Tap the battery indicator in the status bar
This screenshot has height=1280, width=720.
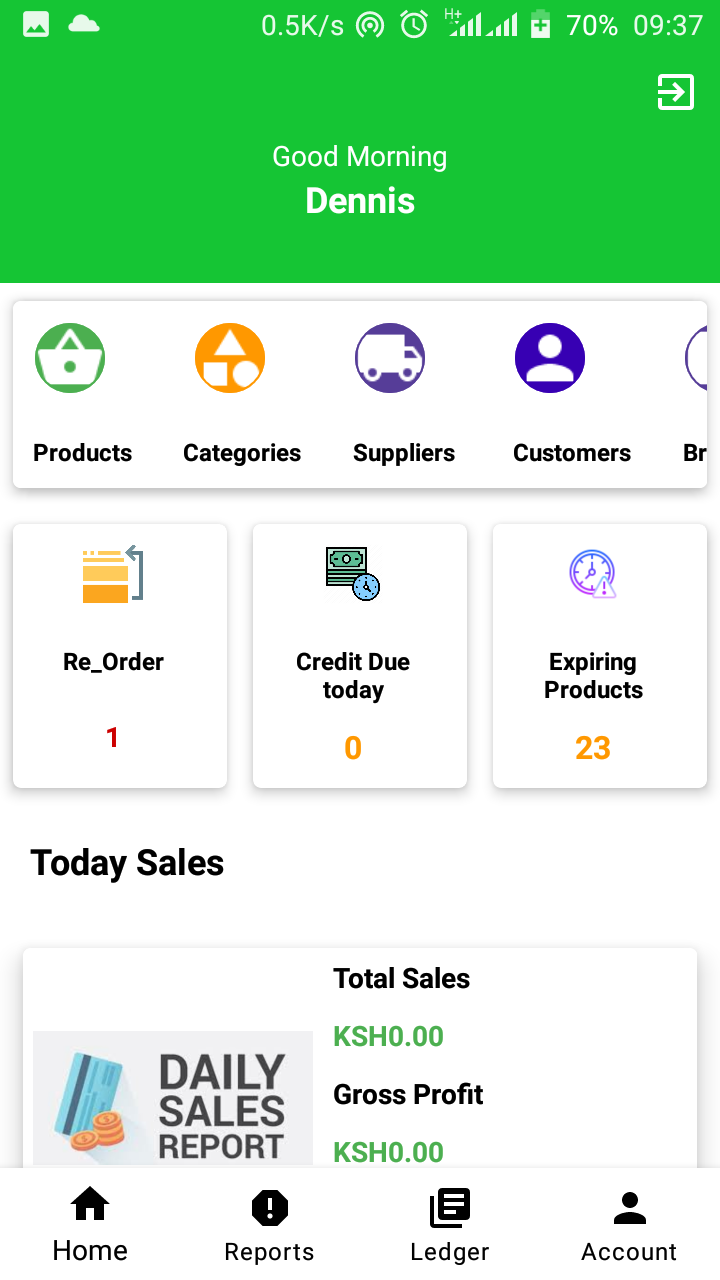pos(541,25)
